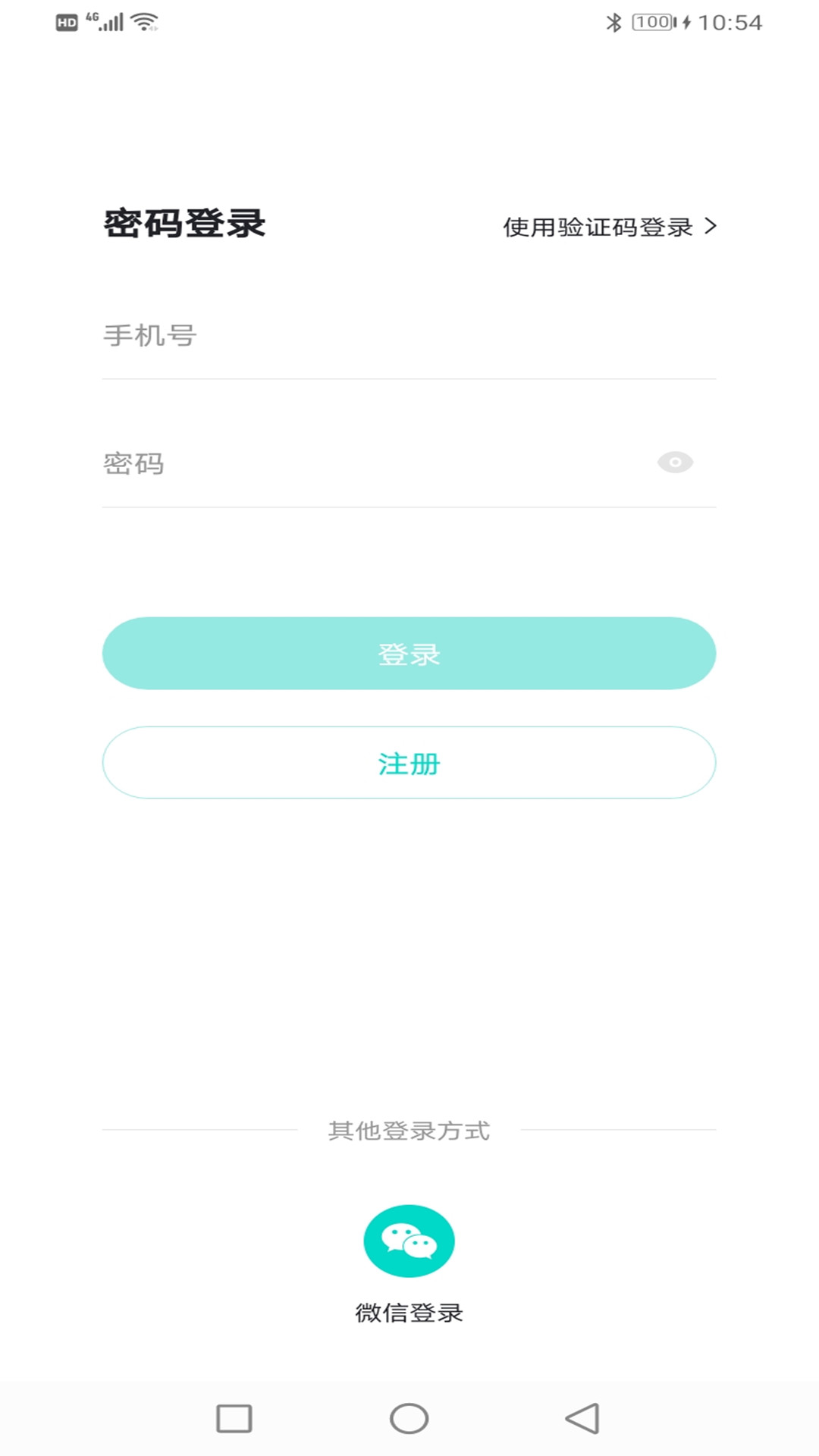The image size is (819, 1456).
Task: Switch to verification code login
Action: 610,227
